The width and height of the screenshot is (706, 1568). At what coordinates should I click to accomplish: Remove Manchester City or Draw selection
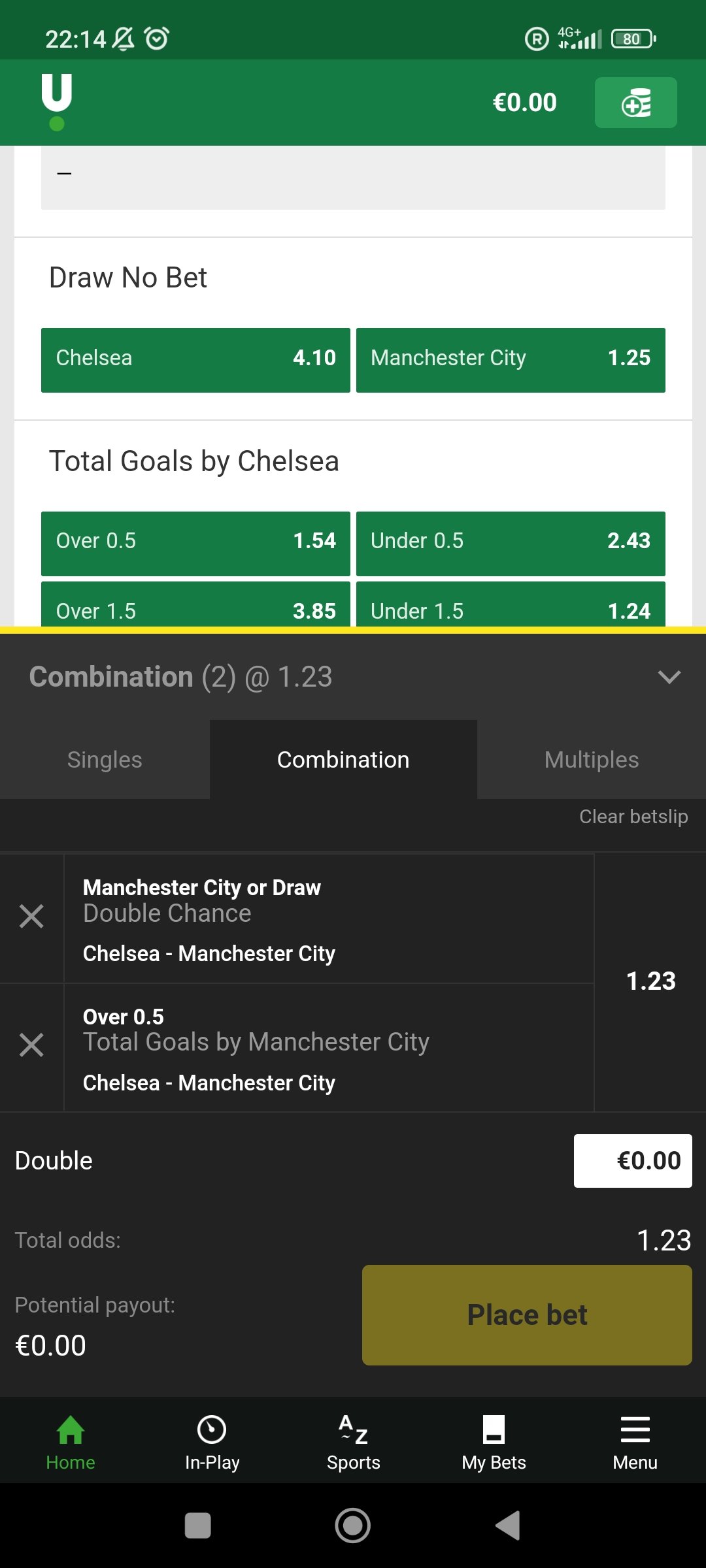click(31, 917)
